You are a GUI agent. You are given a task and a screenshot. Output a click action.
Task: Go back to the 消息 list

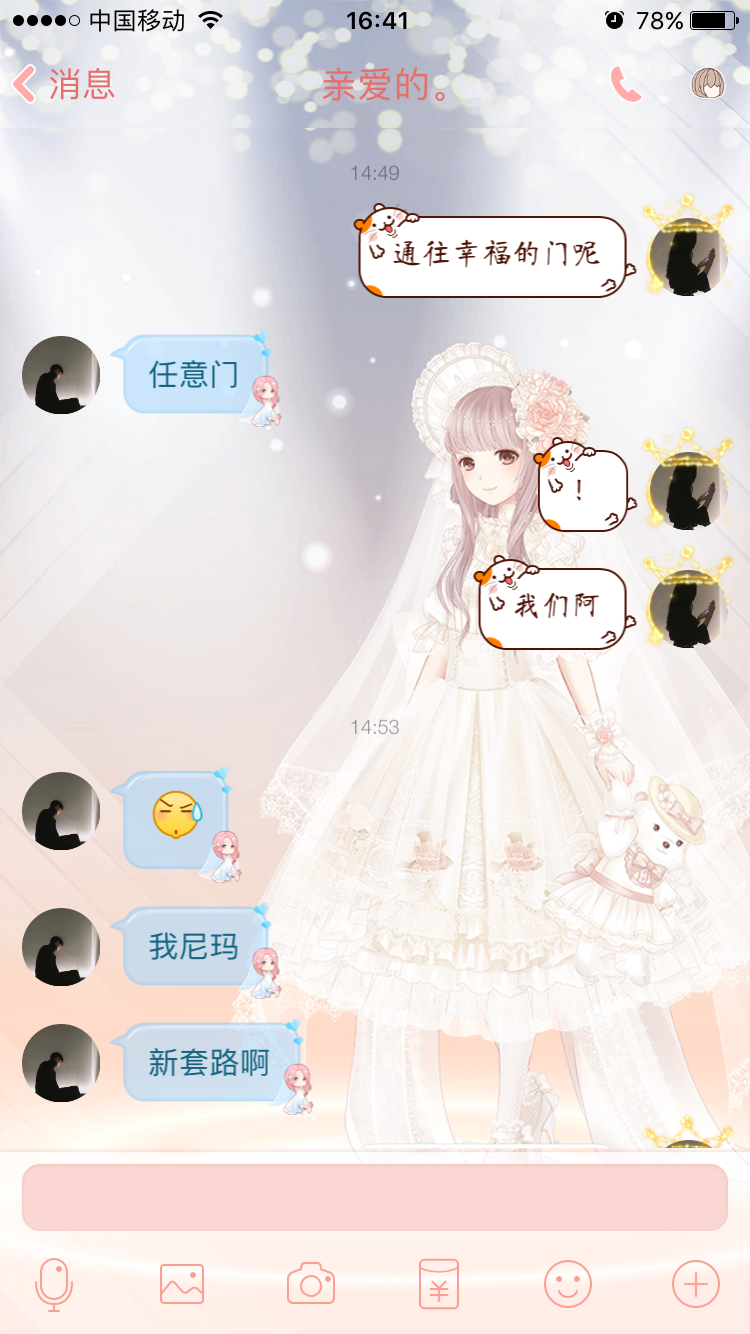64,84
